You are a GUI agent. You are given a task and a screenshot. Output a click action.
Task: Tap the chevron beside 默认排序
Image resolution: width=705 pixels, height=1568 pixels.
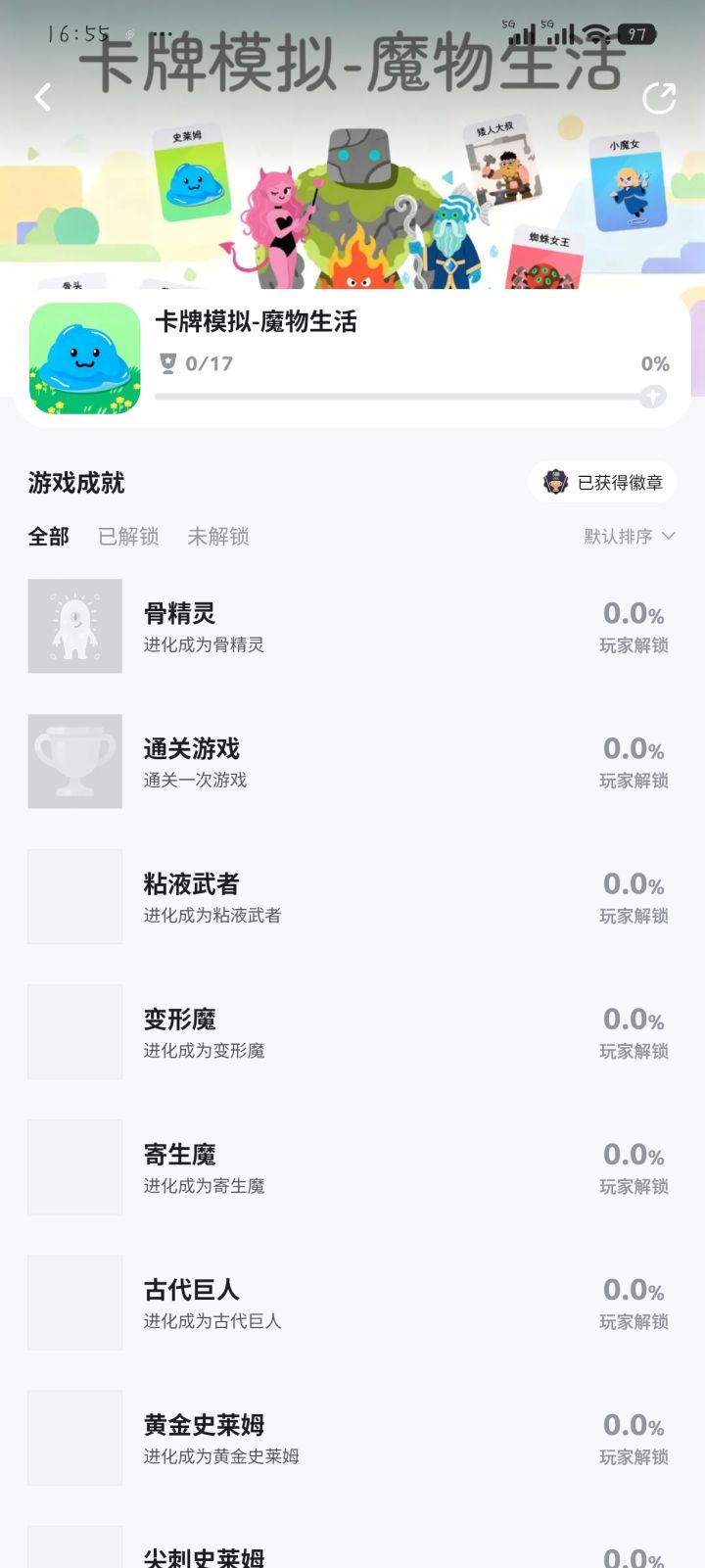point(668,537)
